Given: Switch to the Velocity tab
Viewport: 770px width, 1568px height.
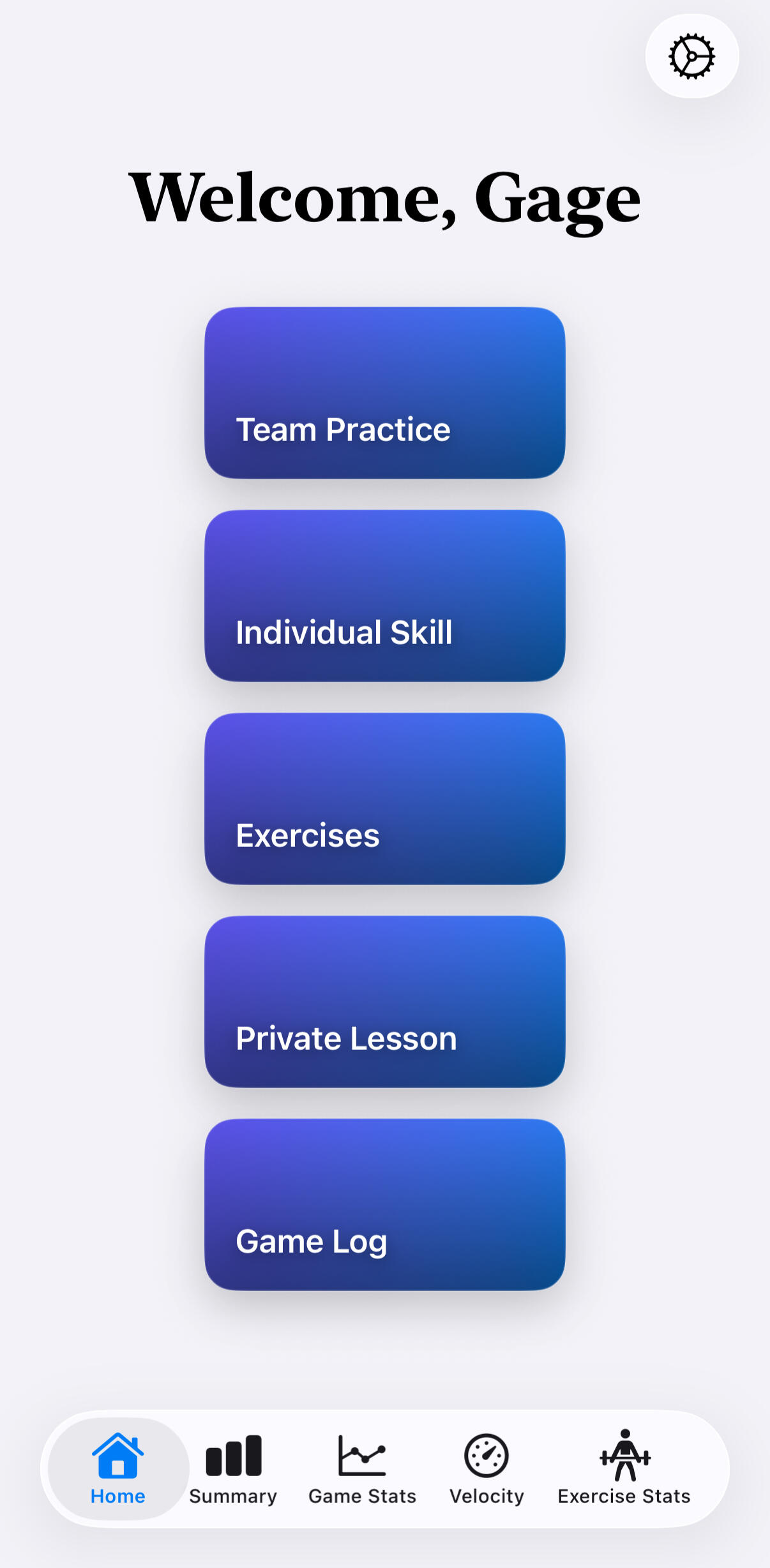Looking at the screenshot, I should [487, 1468].
